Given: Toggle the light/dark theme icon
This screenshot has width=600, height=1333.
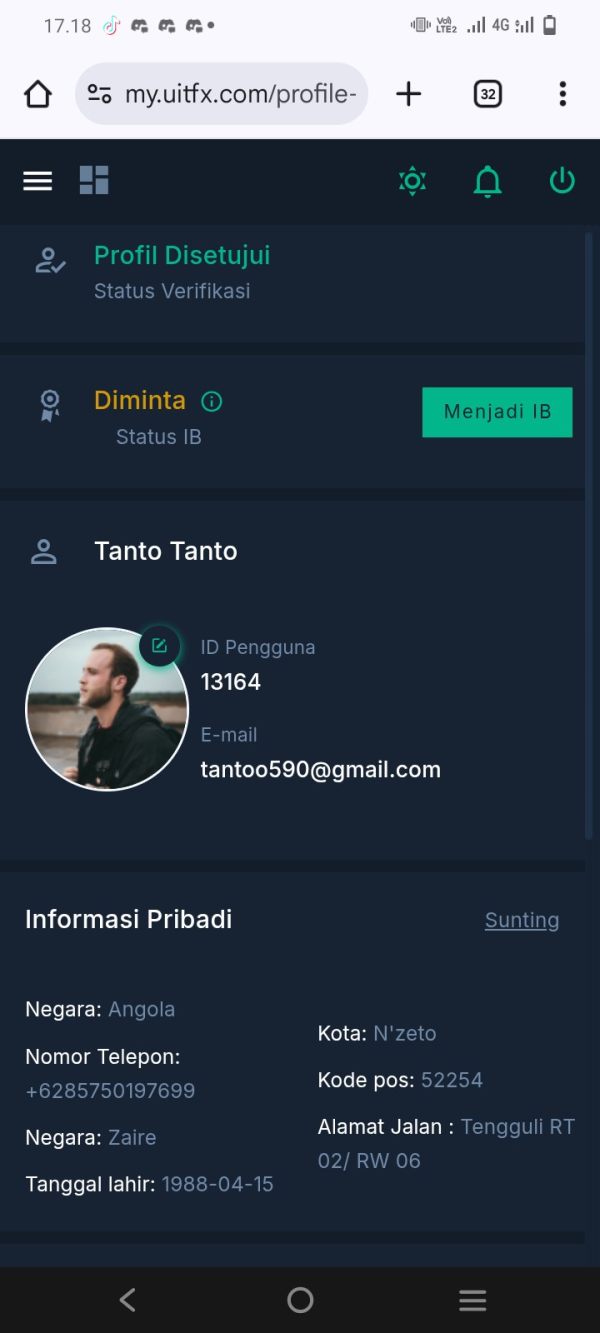Looking at the screenshot, I should (412, 181).
